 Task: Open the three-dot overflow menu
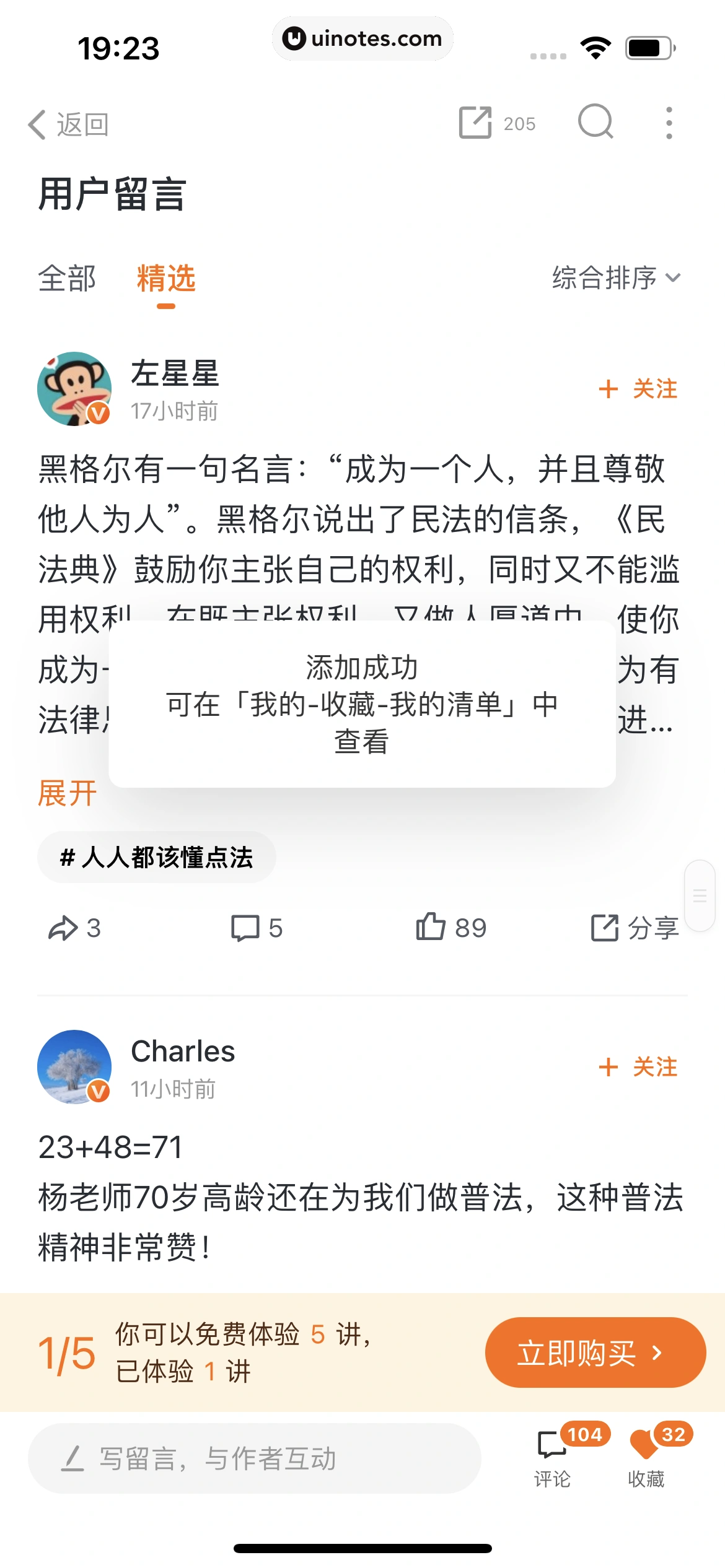(x=669, y=123)
